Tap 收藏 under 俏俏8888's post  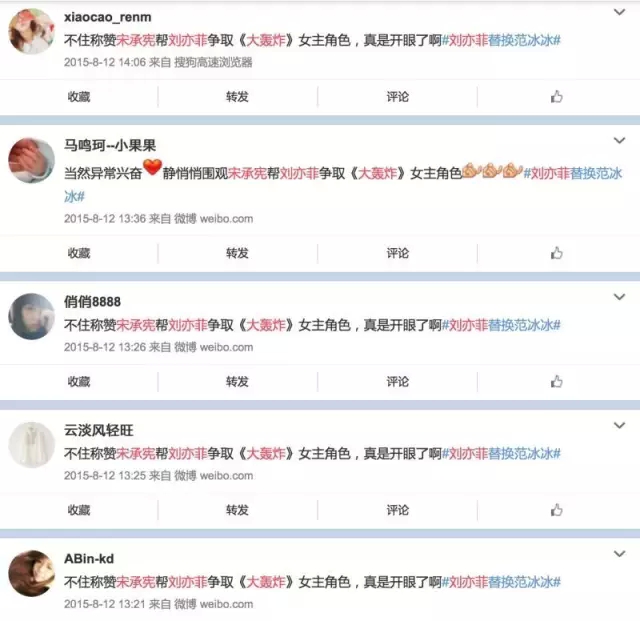click(x=79, y=381)
